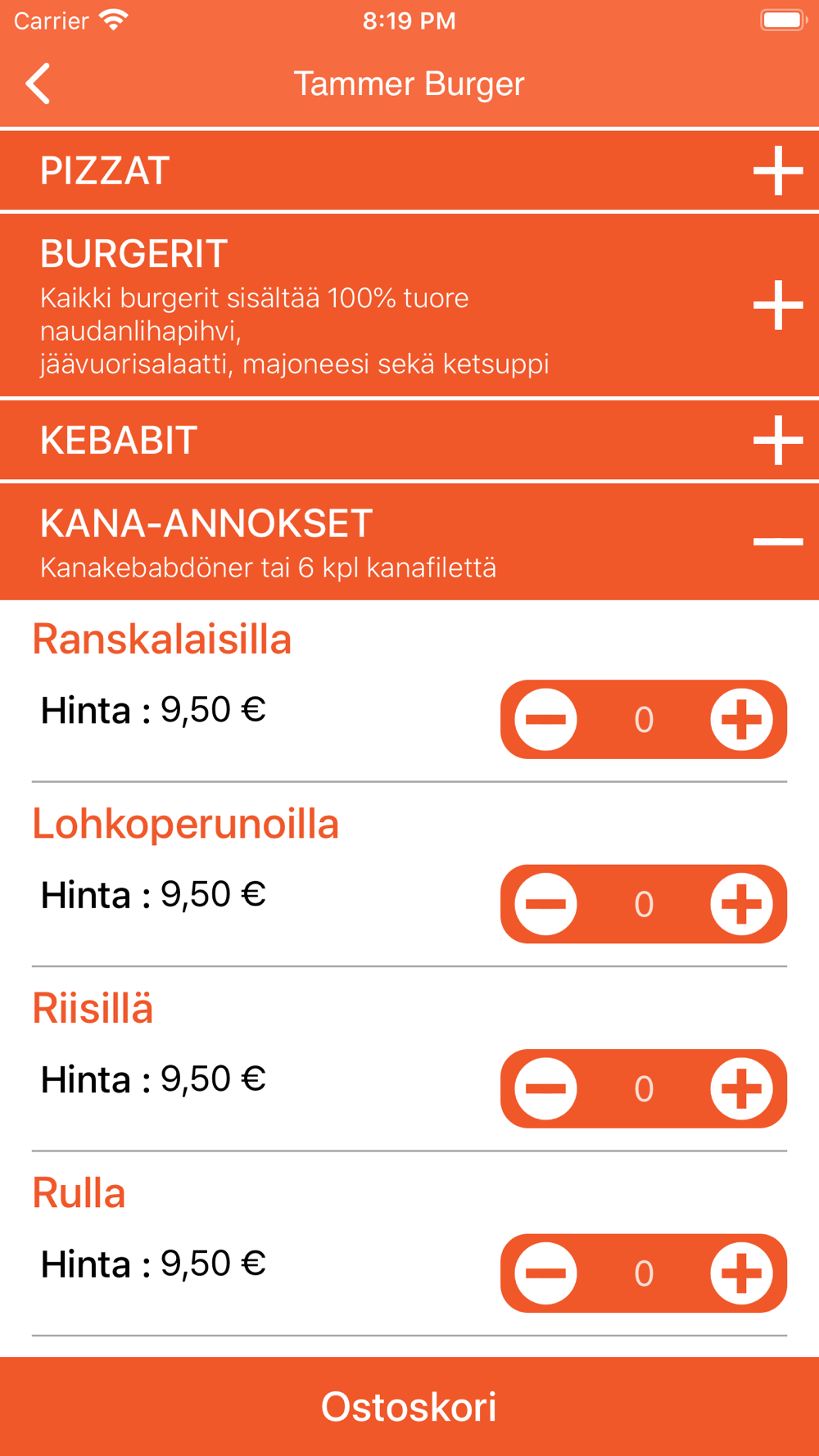Go back from Tammer Burger menu
The width and height of the screenshot is (819, 1456).
38,84
